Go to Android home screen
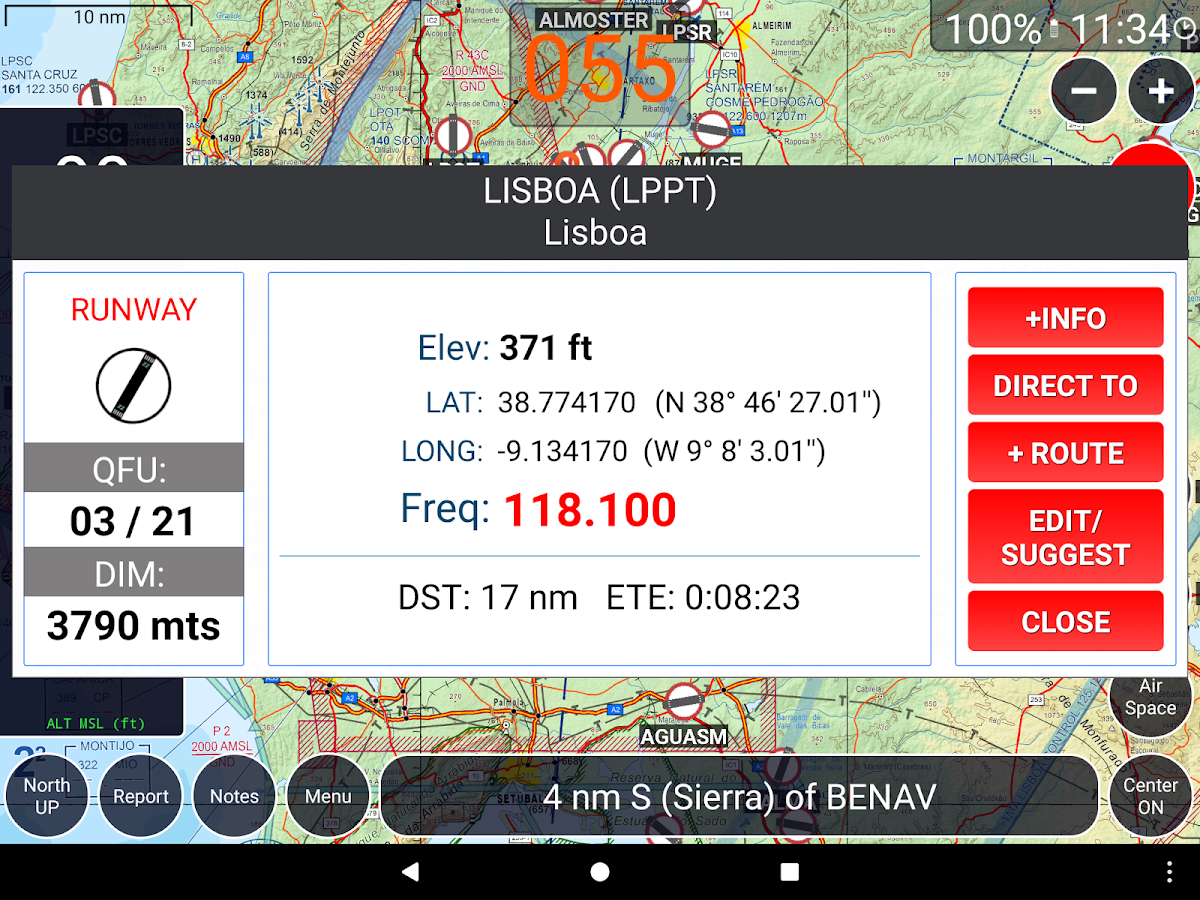This screenshot has width=1200, height=900. [600, 872]
